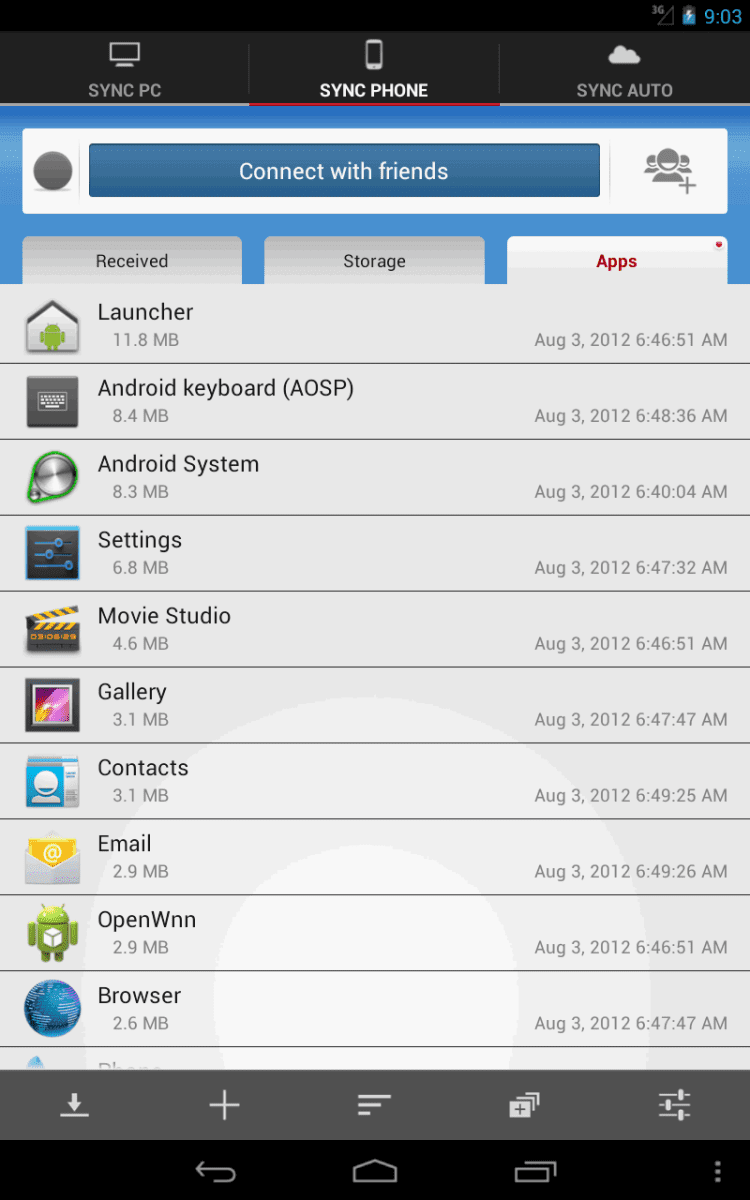Screen dimensions: 750x1200
Task: Open the Android keyboard (AOSP) entry
Action: click(374, 402)
